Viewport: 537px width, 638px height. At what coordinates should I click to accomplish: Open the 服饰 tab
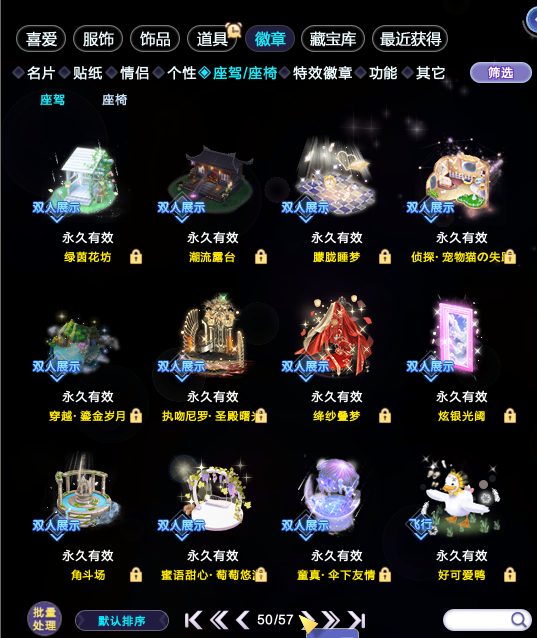coord(98,39)
